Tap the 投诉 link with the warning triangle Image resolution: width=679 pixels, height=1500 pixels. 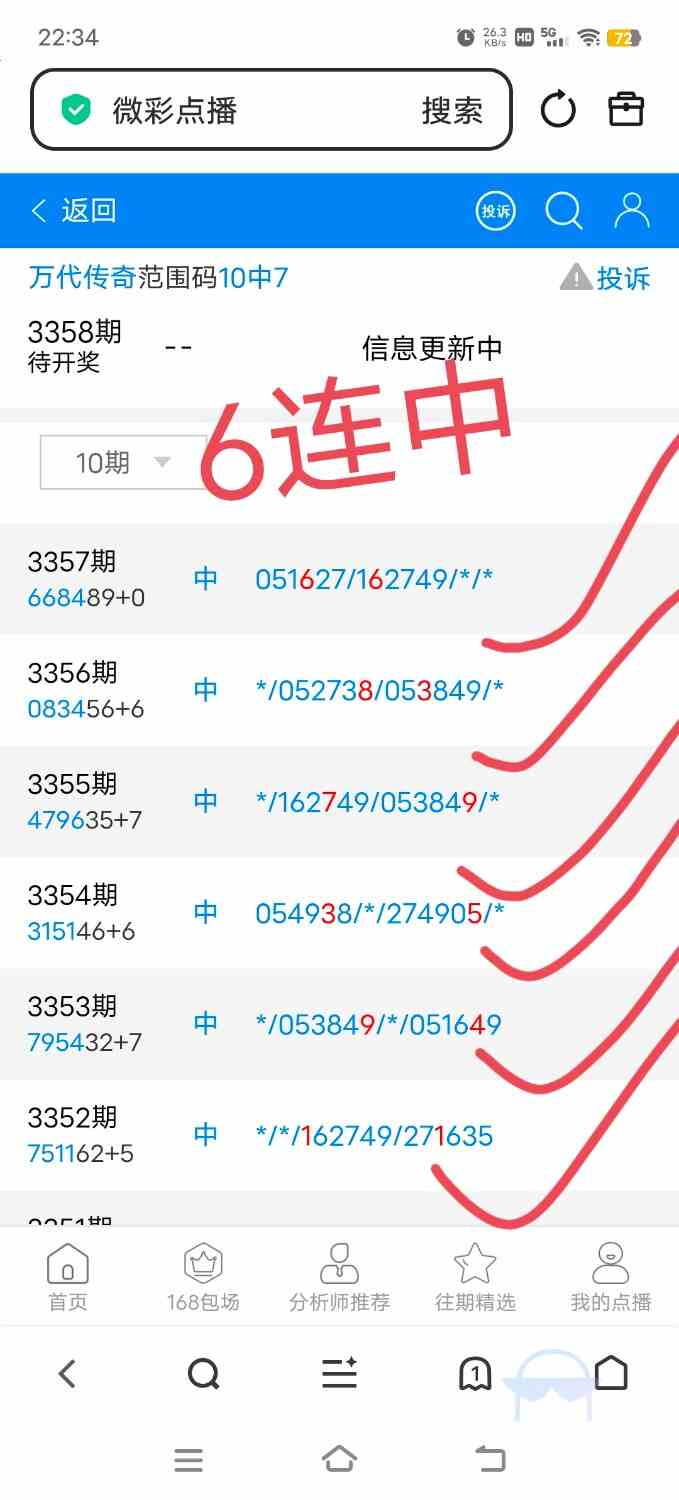pos(606,277)
